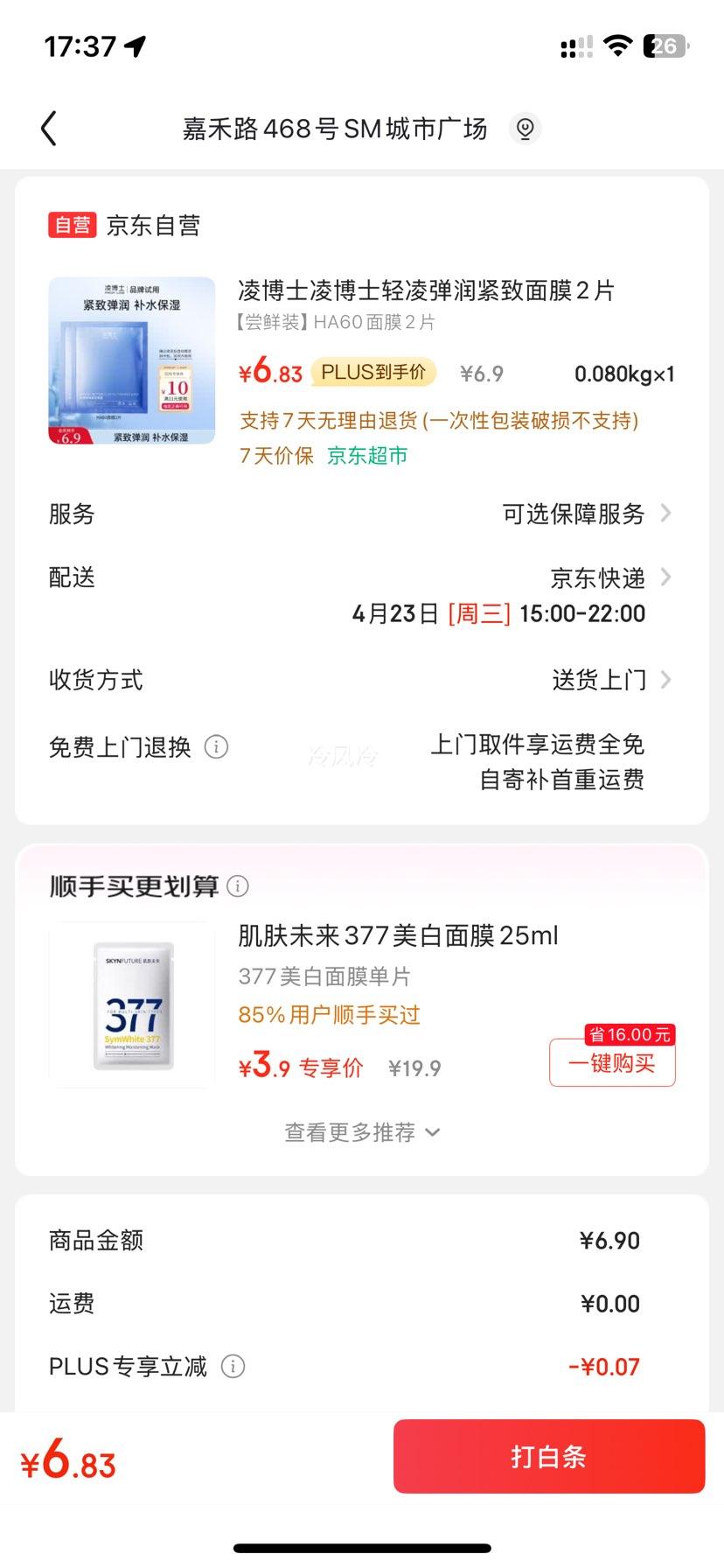Tap the 打白条 payment button
The image size is (724, 1568).
(549, 1456)
